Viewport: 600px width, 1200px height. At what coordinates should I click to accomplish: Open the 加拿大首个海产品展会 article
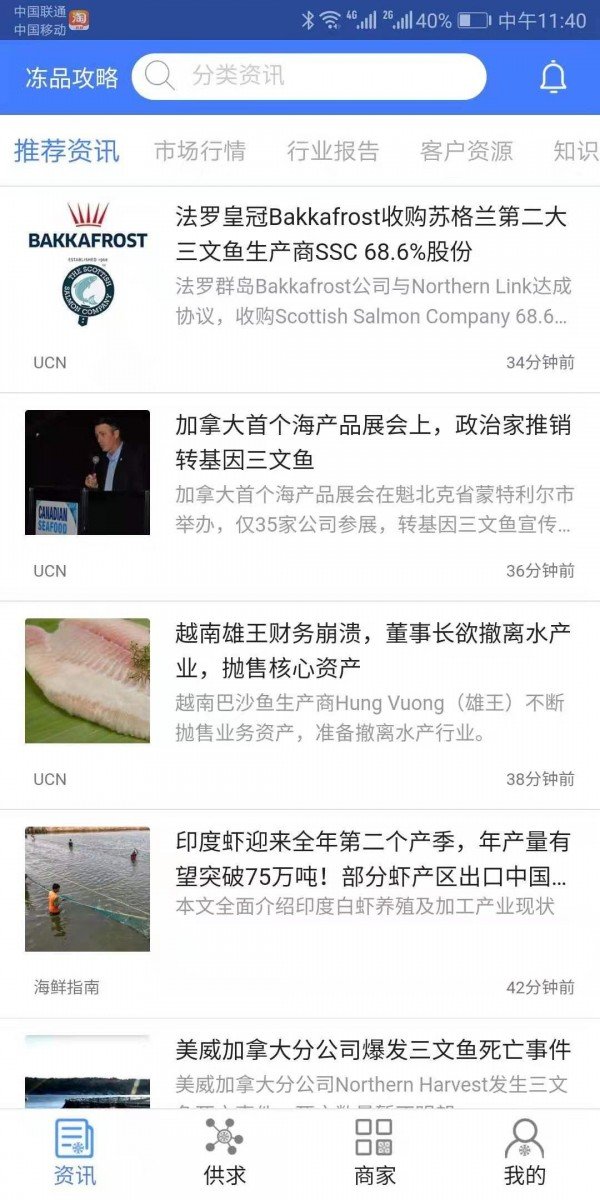[x=372, y=442]
